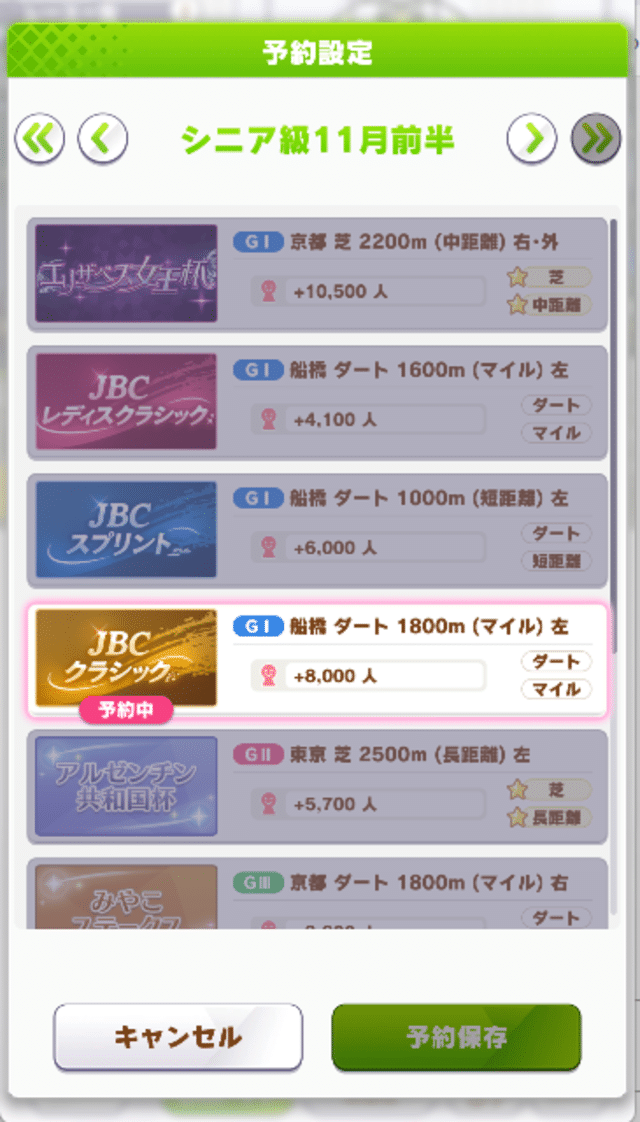This screenshot has width=640, height=1122.
Task: Go to the previous period
Action: [103, 139]
